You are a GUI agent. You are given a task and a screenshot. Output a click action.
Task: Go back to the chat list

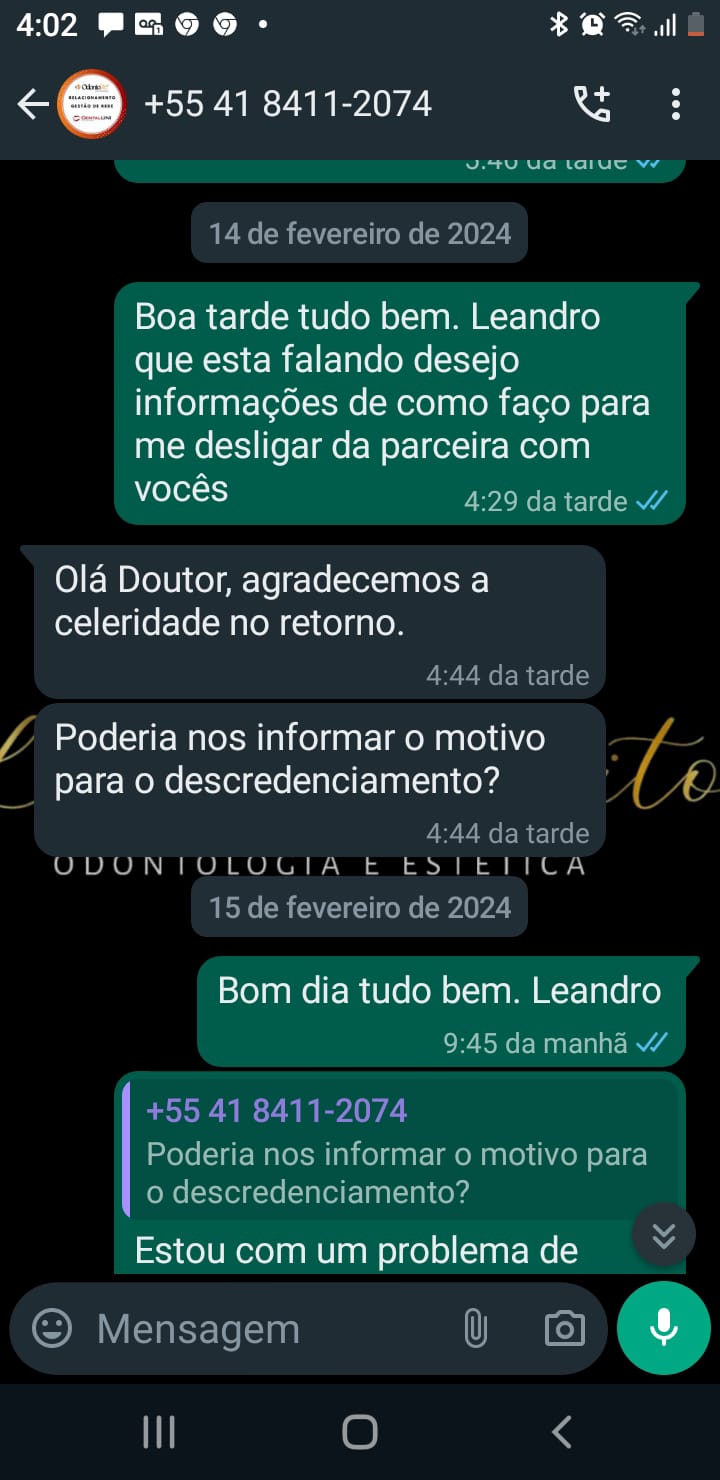(x=32, y=104)
